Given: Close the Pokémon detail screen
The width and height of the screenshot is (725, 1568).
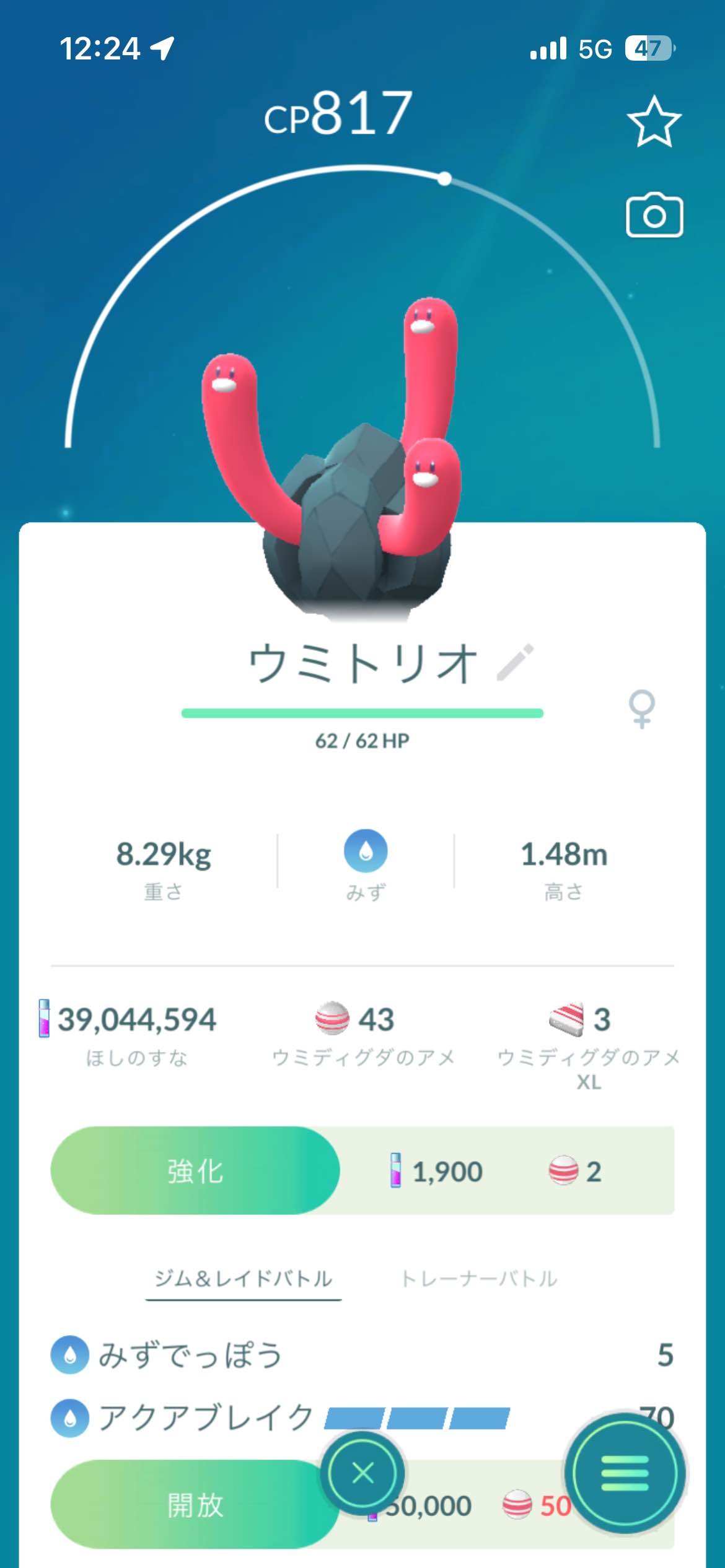Looking at the screenshot, I should point(362,1473).
